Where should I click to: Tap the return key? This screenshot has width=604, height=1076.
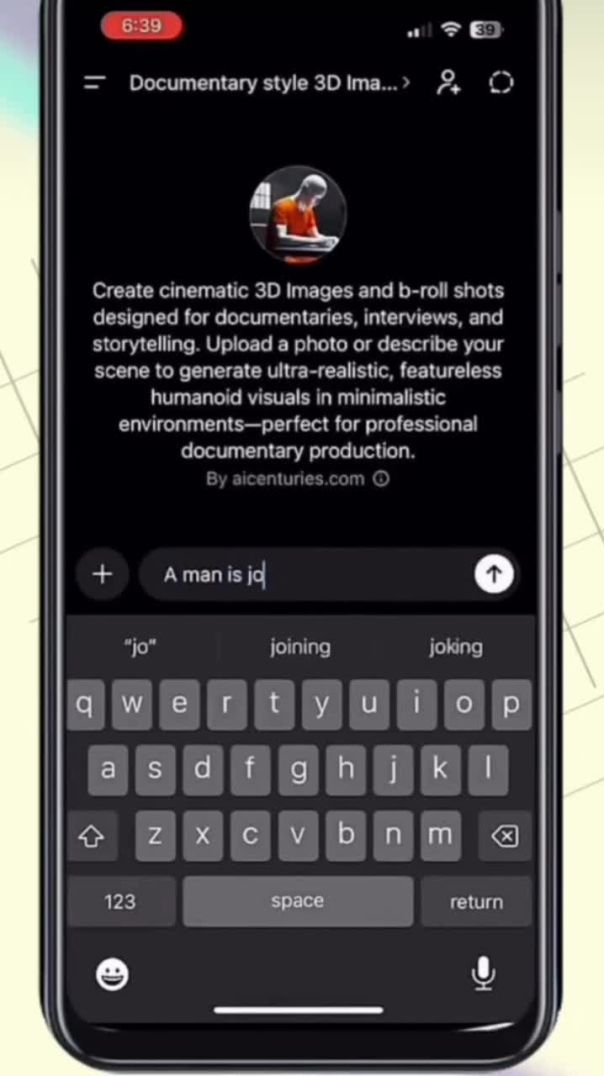click(476, 902)
